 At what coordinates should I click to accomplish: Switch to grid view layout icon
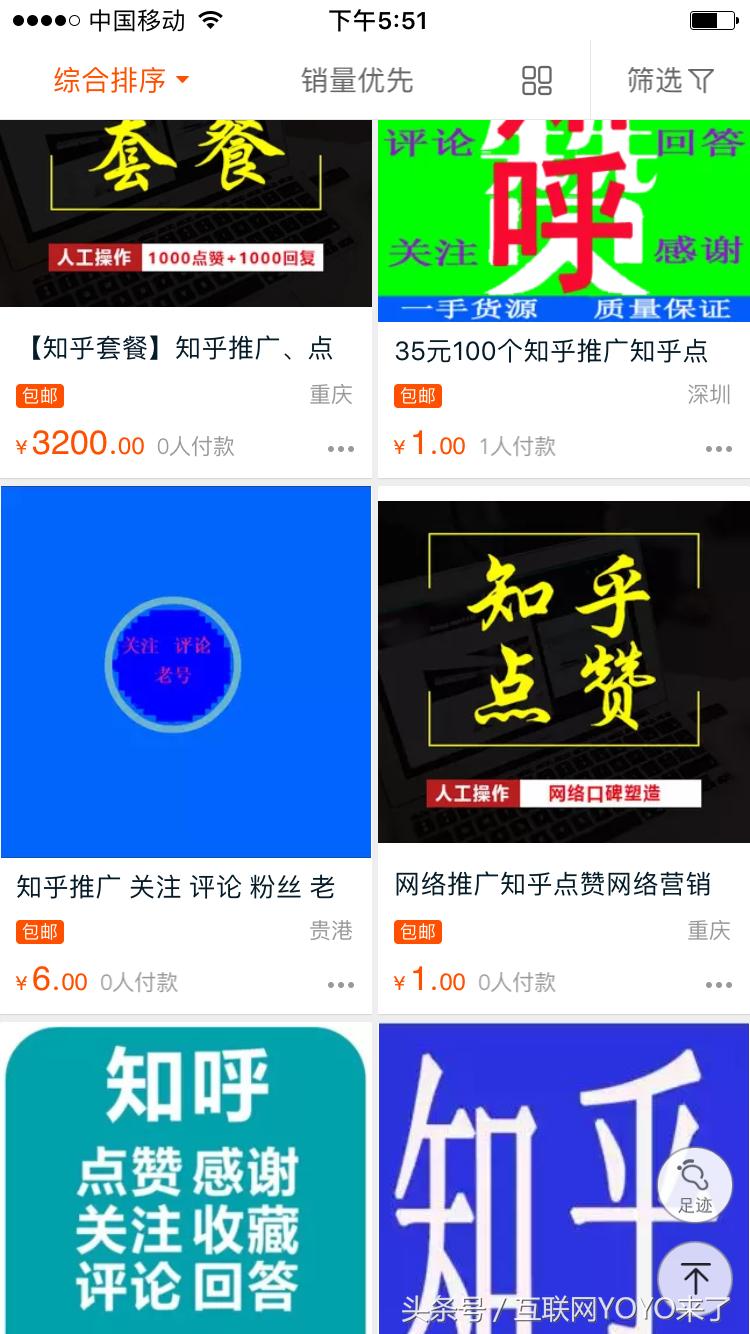[536, 80]
